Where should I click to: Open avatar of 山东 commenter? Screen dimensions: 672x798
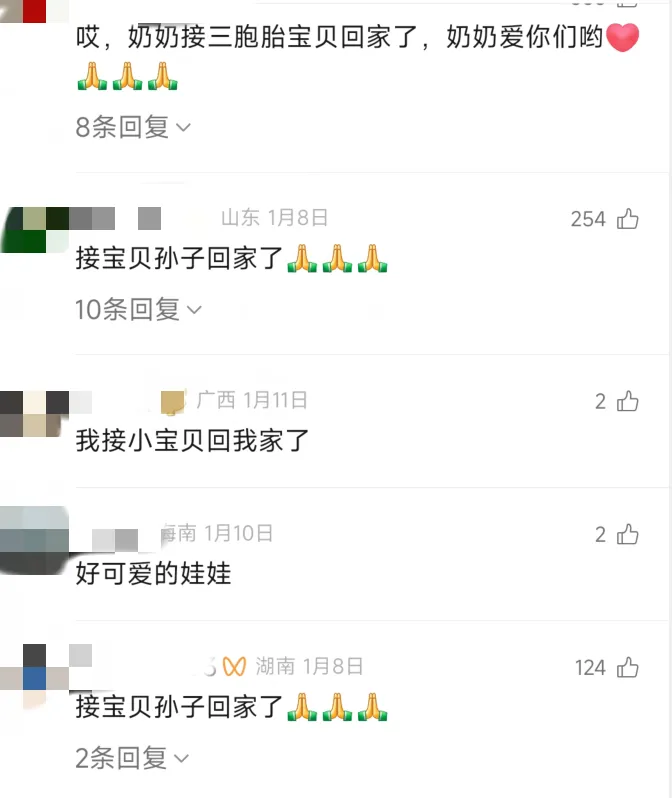tap(34, 230)
